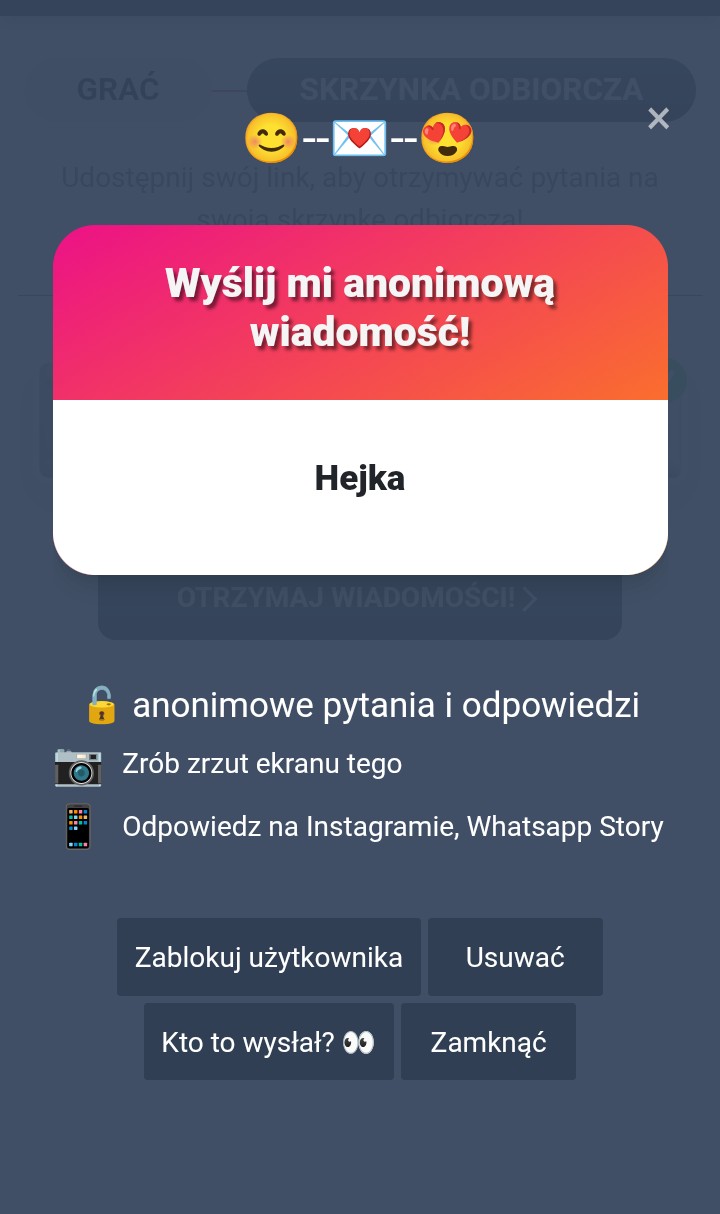
Task: Tap Zablokuj użytkownika to block sender
Action: pos(269,957)
